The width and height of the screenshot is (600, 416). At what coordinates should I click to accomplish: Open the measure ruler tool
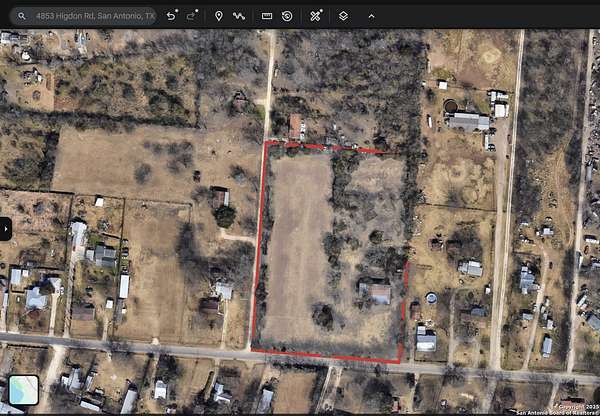(267, 16)
